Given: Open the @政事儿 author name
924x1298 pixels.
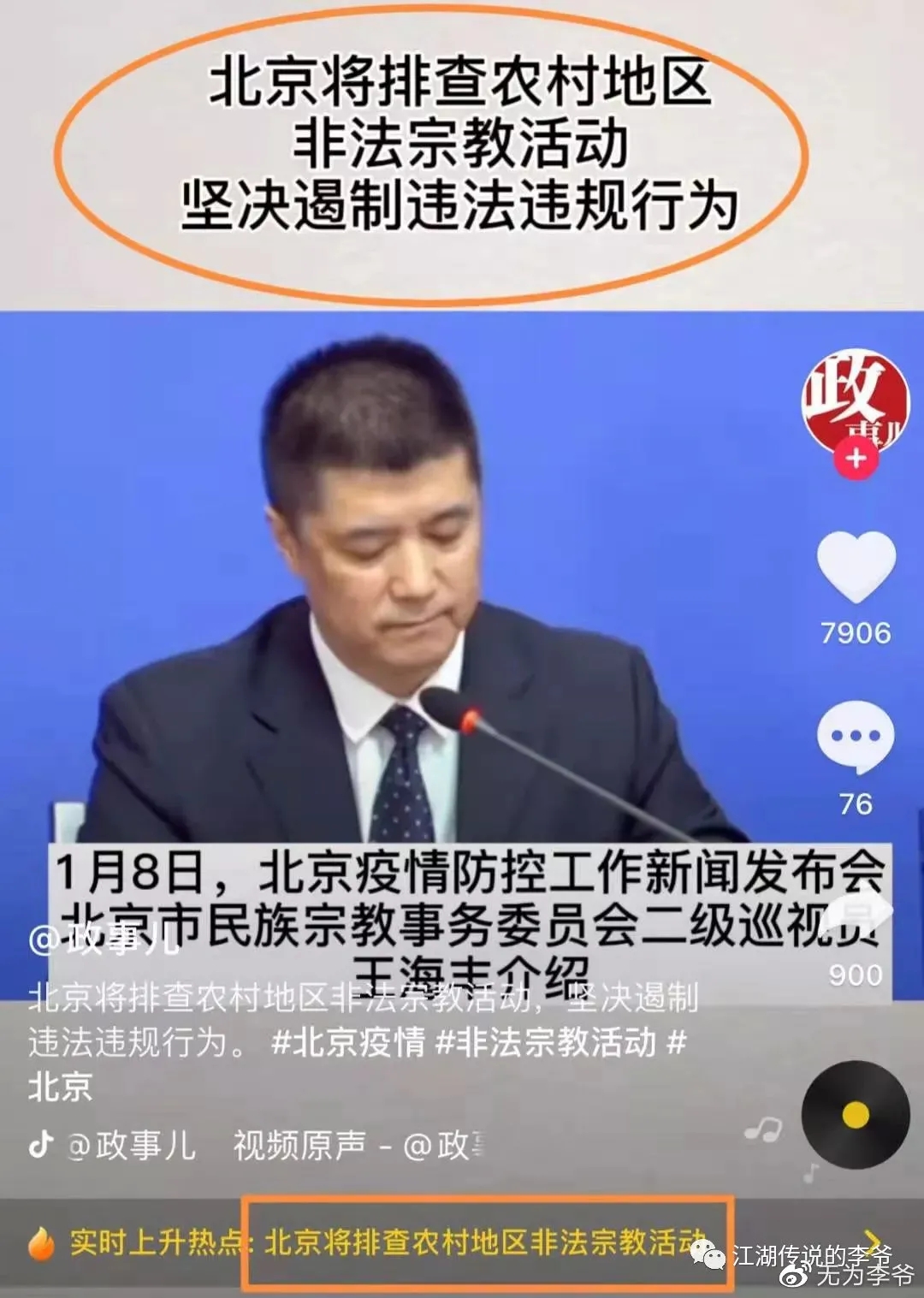Looking at the screenshot, I should [x=104, y=938].
